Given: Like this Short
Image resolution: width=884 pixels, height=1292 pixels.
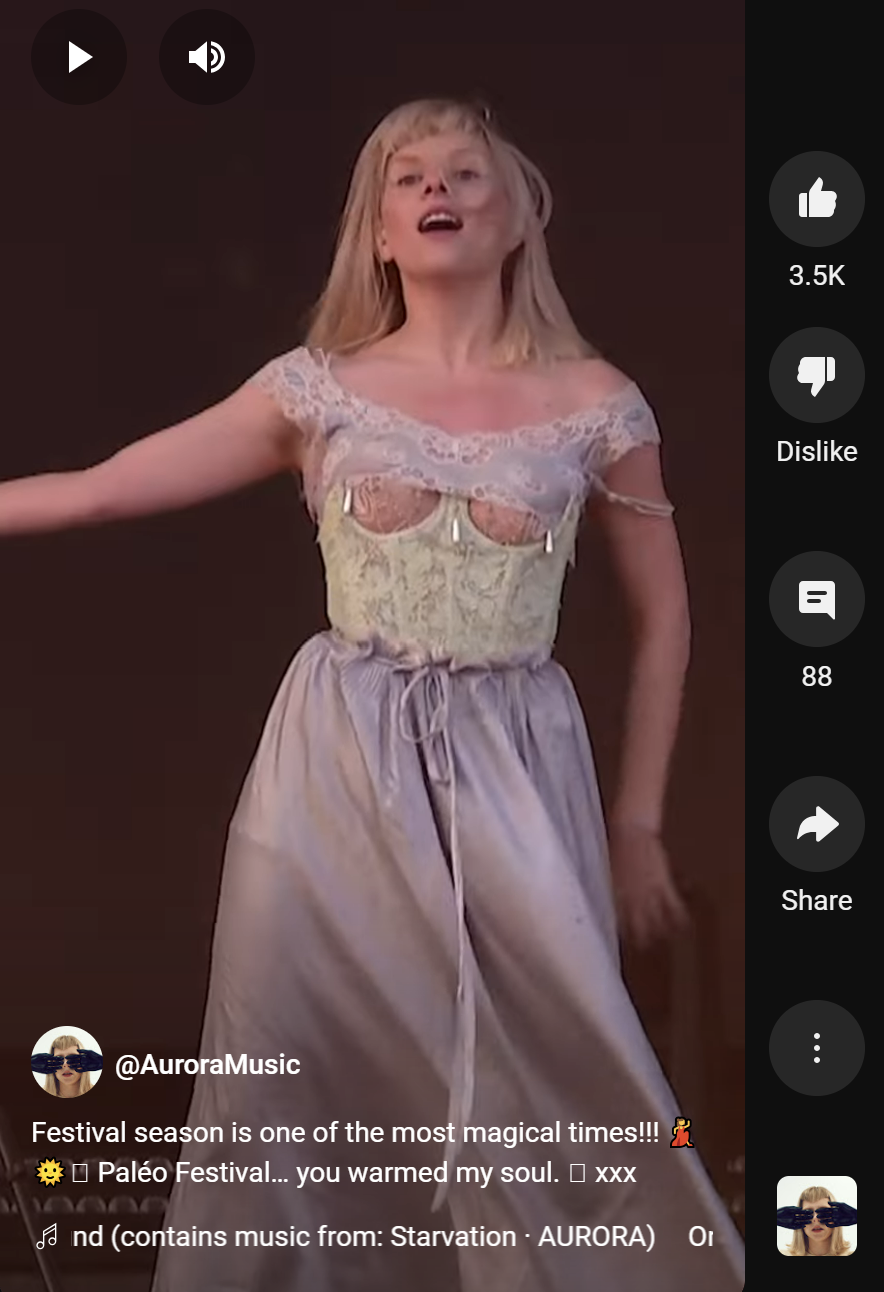Looking at the screenshot, I should click(816, 199).
